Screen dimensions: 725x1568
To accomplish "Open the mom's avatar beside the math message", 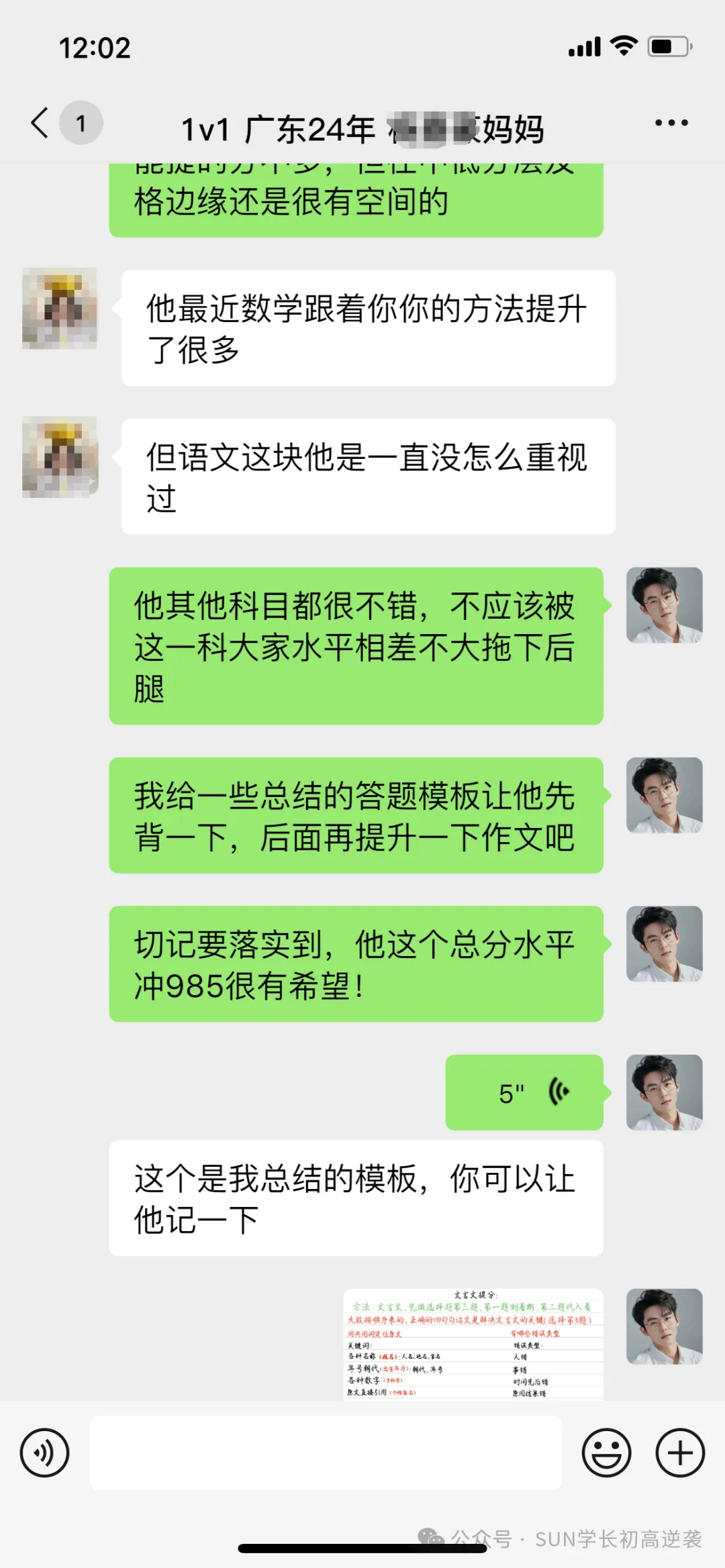I will coord(60,308).
